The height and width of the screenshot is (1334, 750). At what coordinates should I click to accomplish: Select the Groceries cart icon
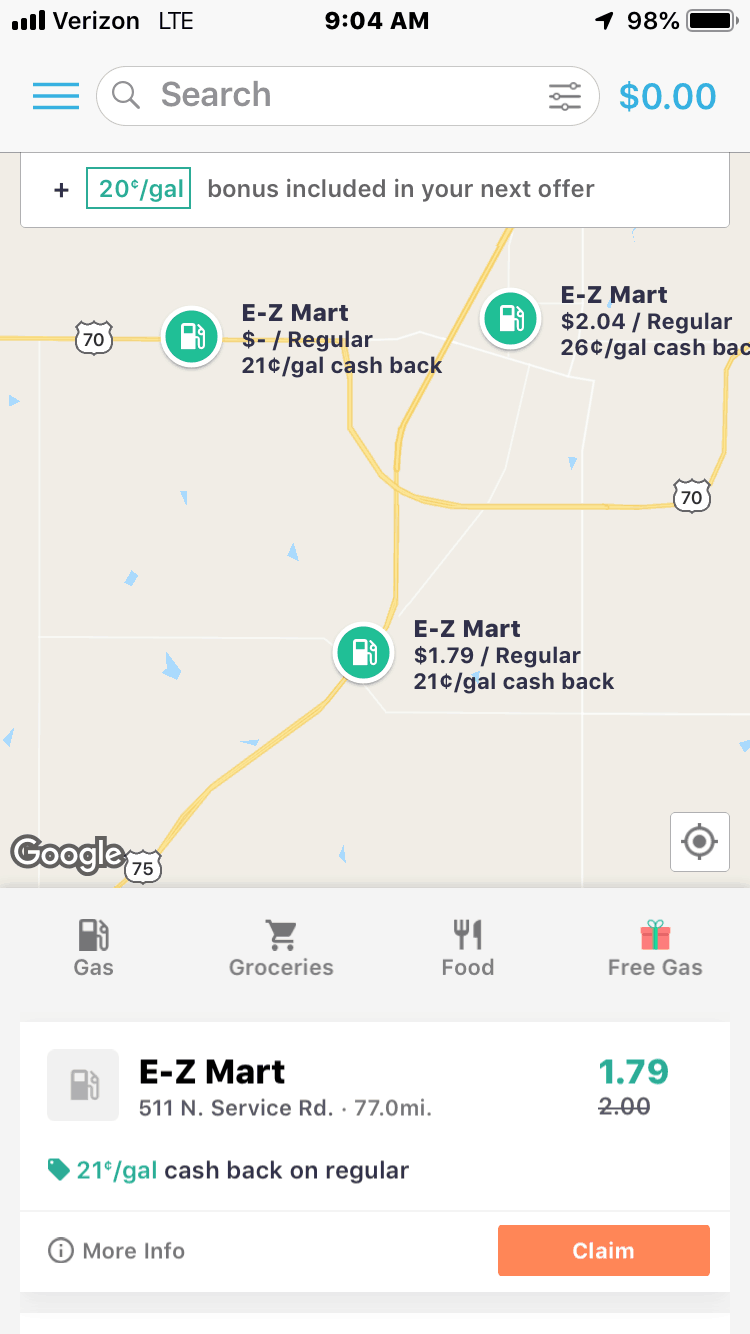pos(280,935)
